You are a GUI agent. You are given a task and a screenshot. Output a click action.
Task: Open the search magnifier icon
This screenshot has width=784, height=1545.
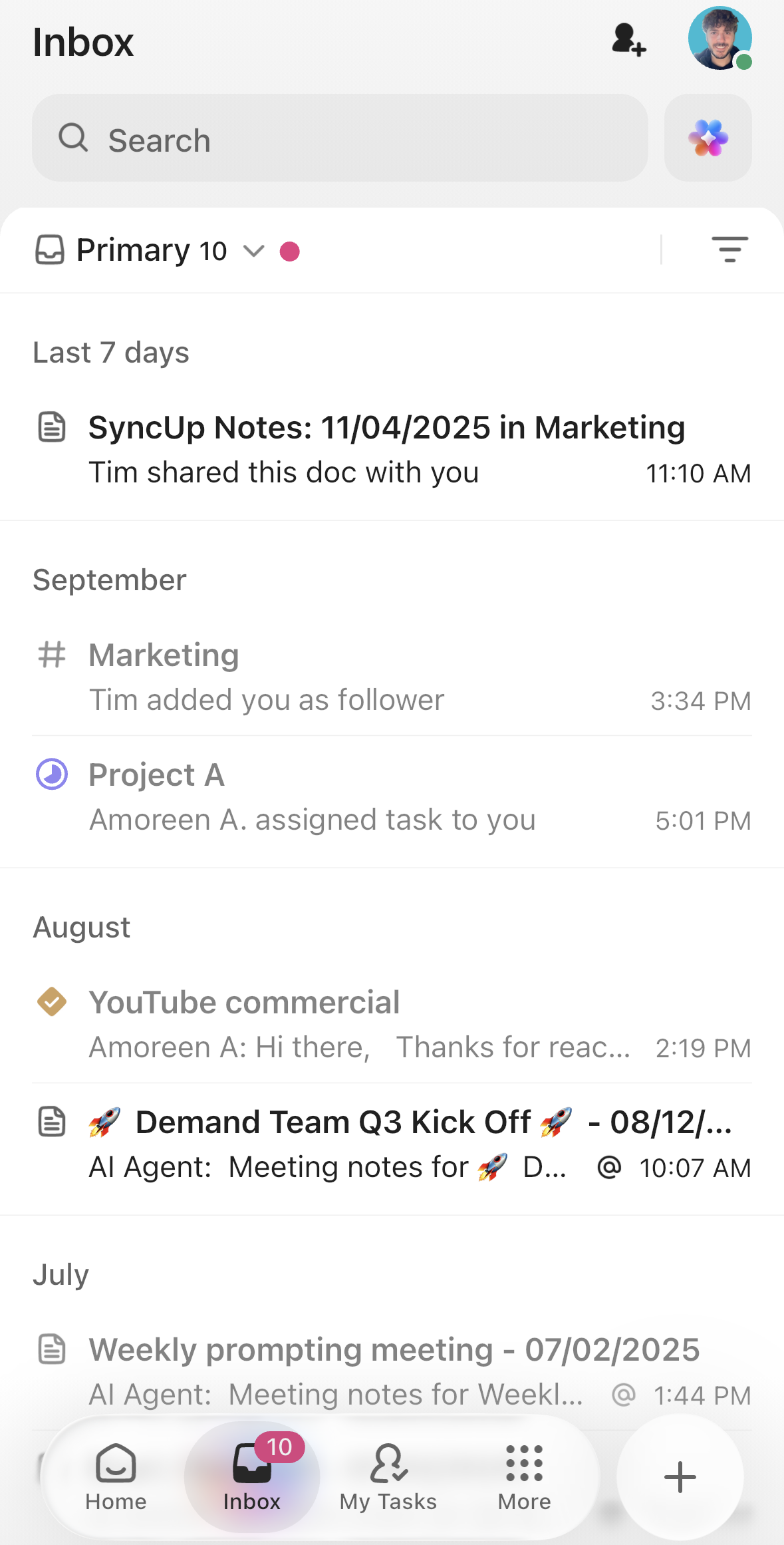coord(74,138)
